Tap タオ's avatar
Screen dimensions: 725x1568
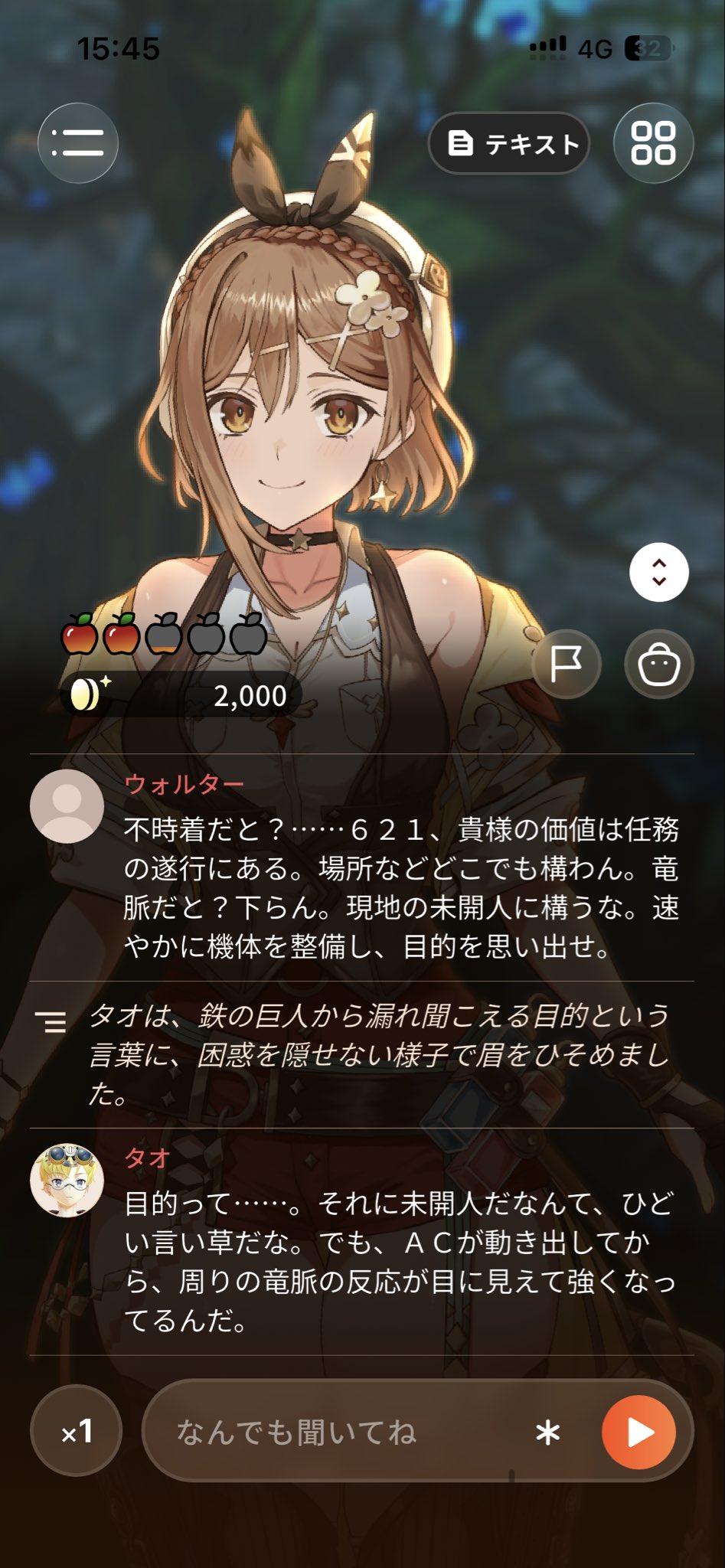click(67, 1181)
